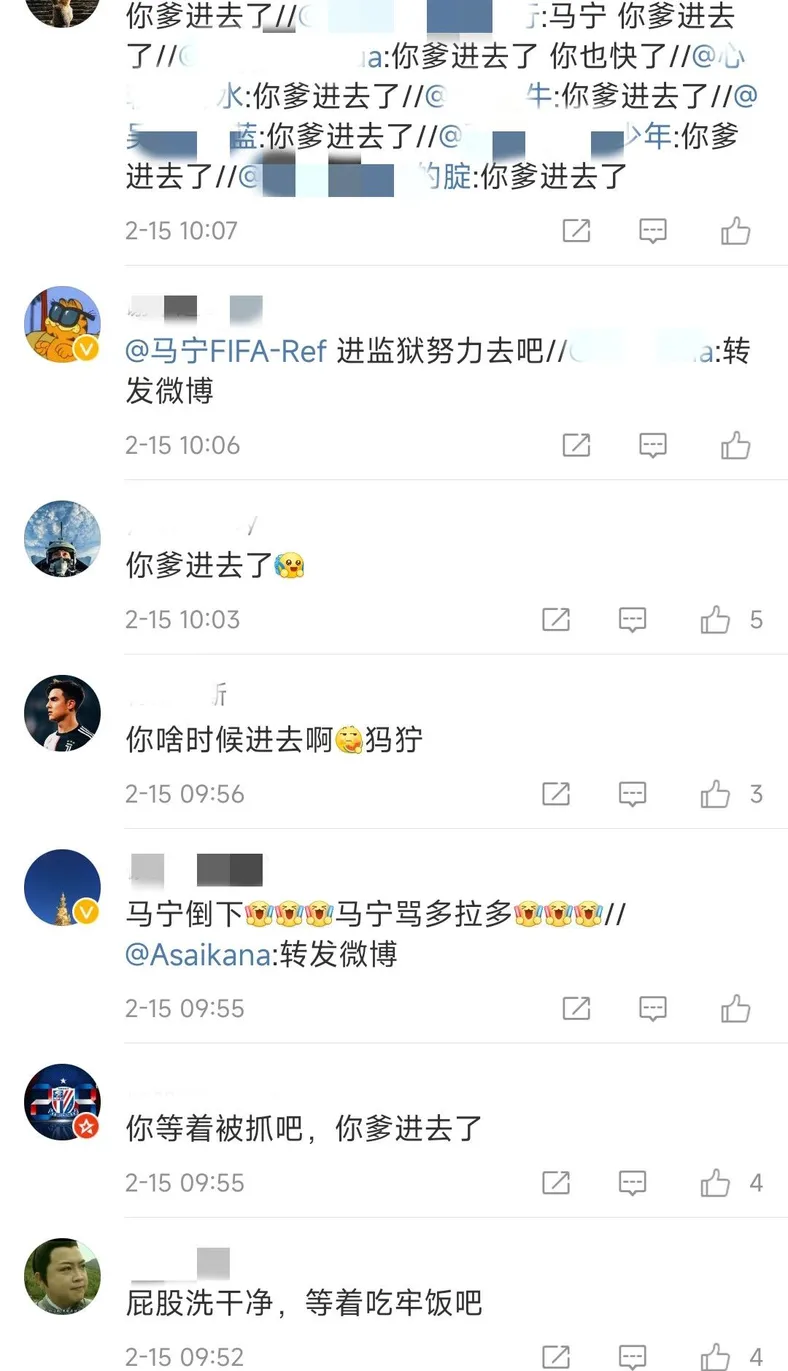Repost the 屁股洗干净 comment
This screenshot has width=788, height=1371.
coord(556,1357)
